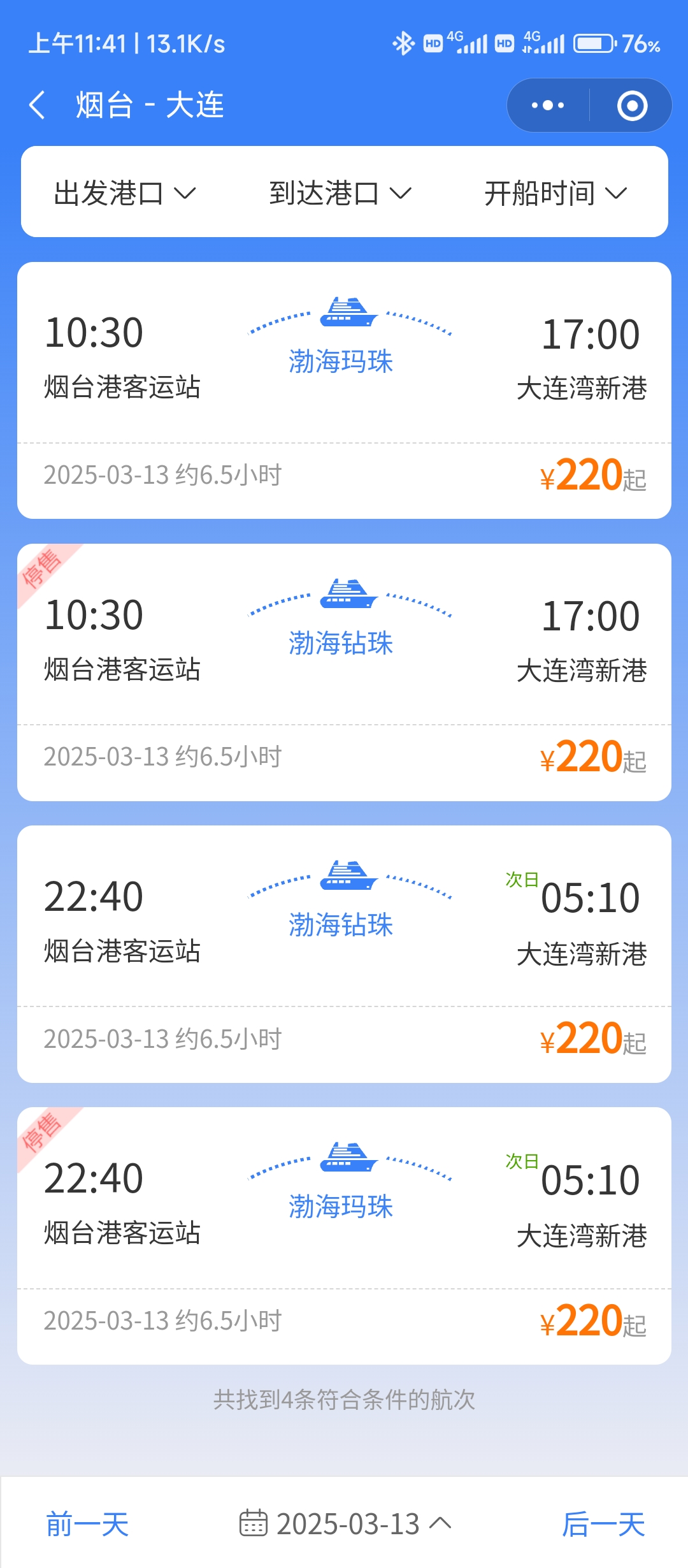Close the mini program with the circle icon
The image size is (688, 1568).
(632, 105)
